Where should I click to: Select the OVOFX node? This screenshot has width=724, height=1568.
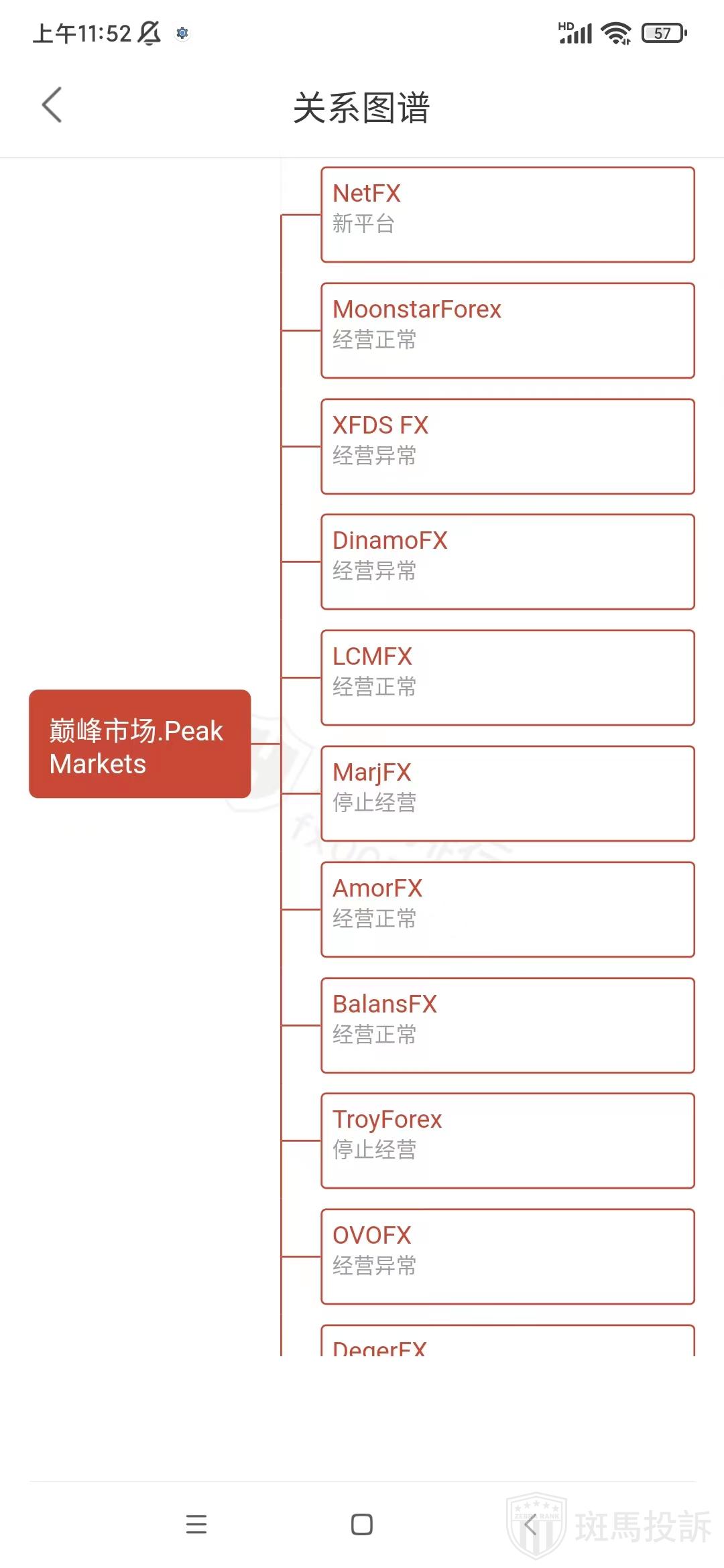click(x=507, y=1256)
